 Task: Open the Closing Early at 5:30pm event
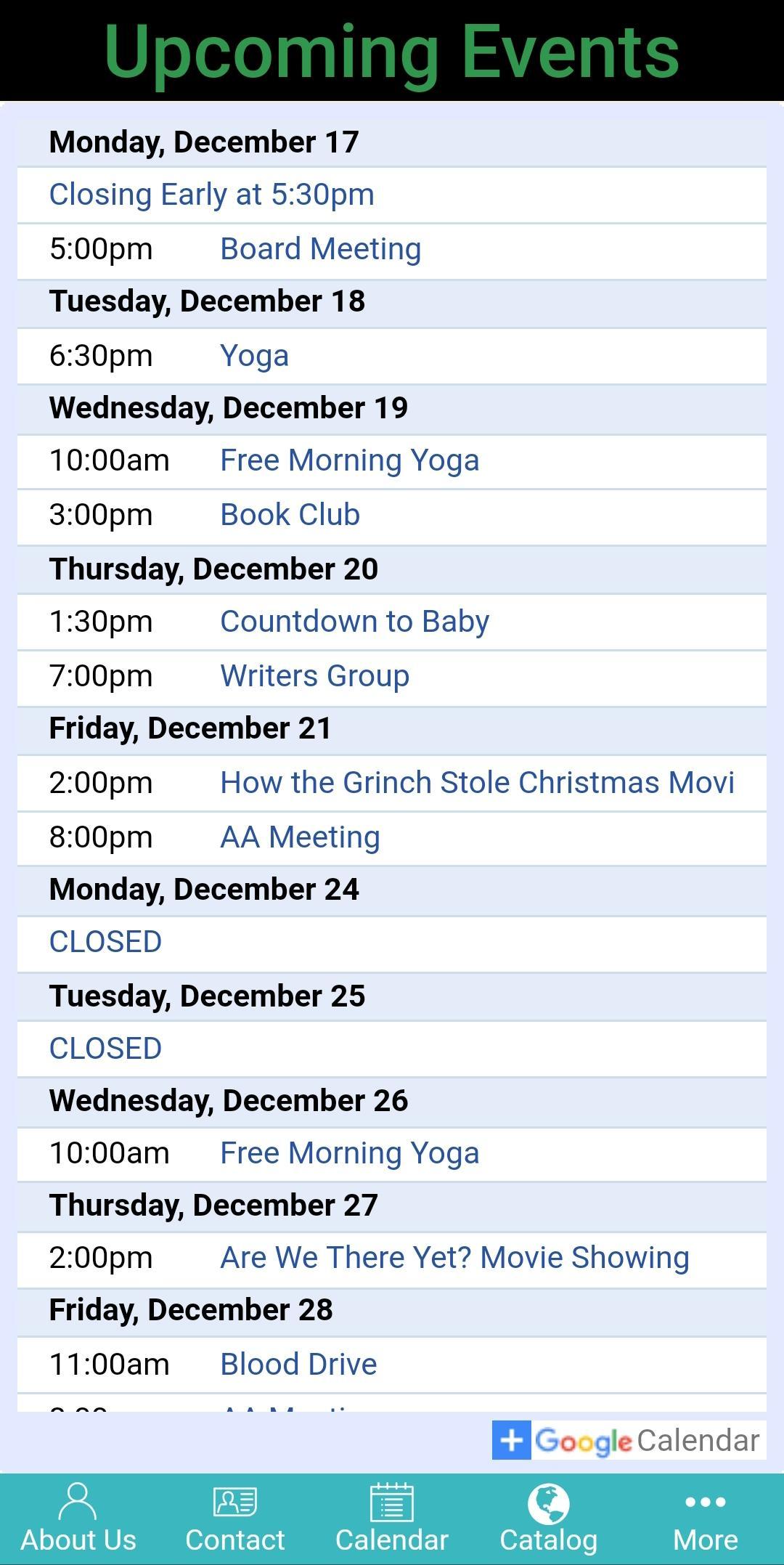click(x=212, y=195)
